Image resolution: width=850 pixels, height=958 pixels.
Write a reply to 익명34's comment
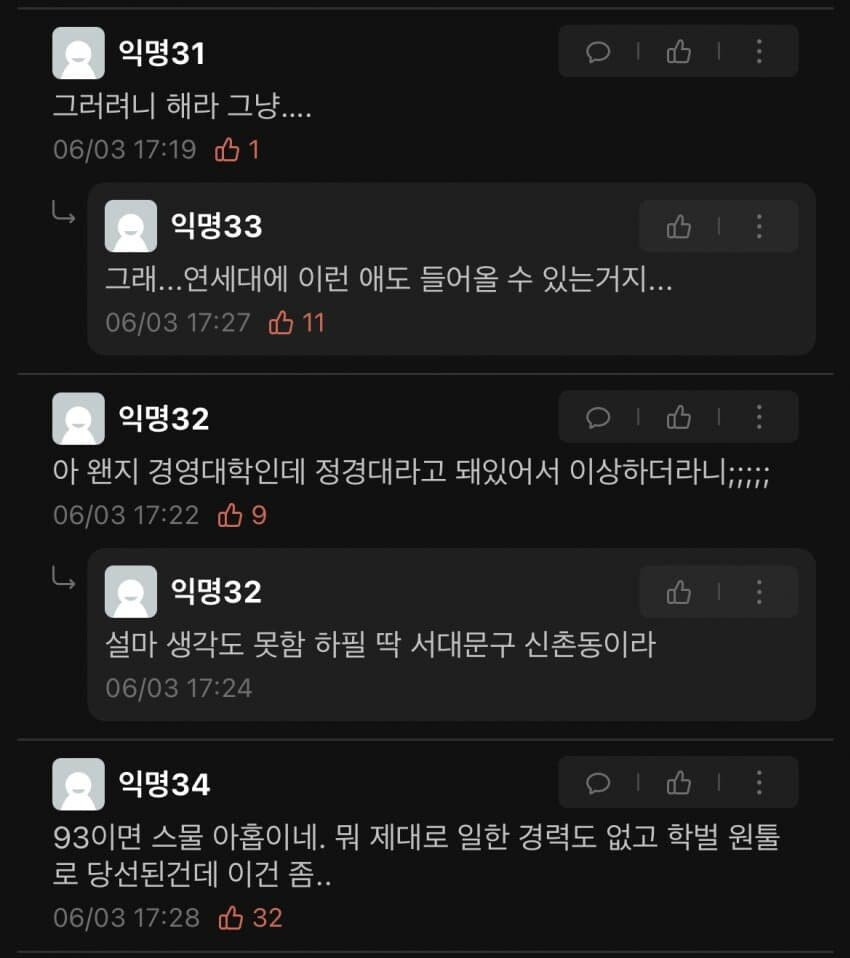click(x=598, y=782)
